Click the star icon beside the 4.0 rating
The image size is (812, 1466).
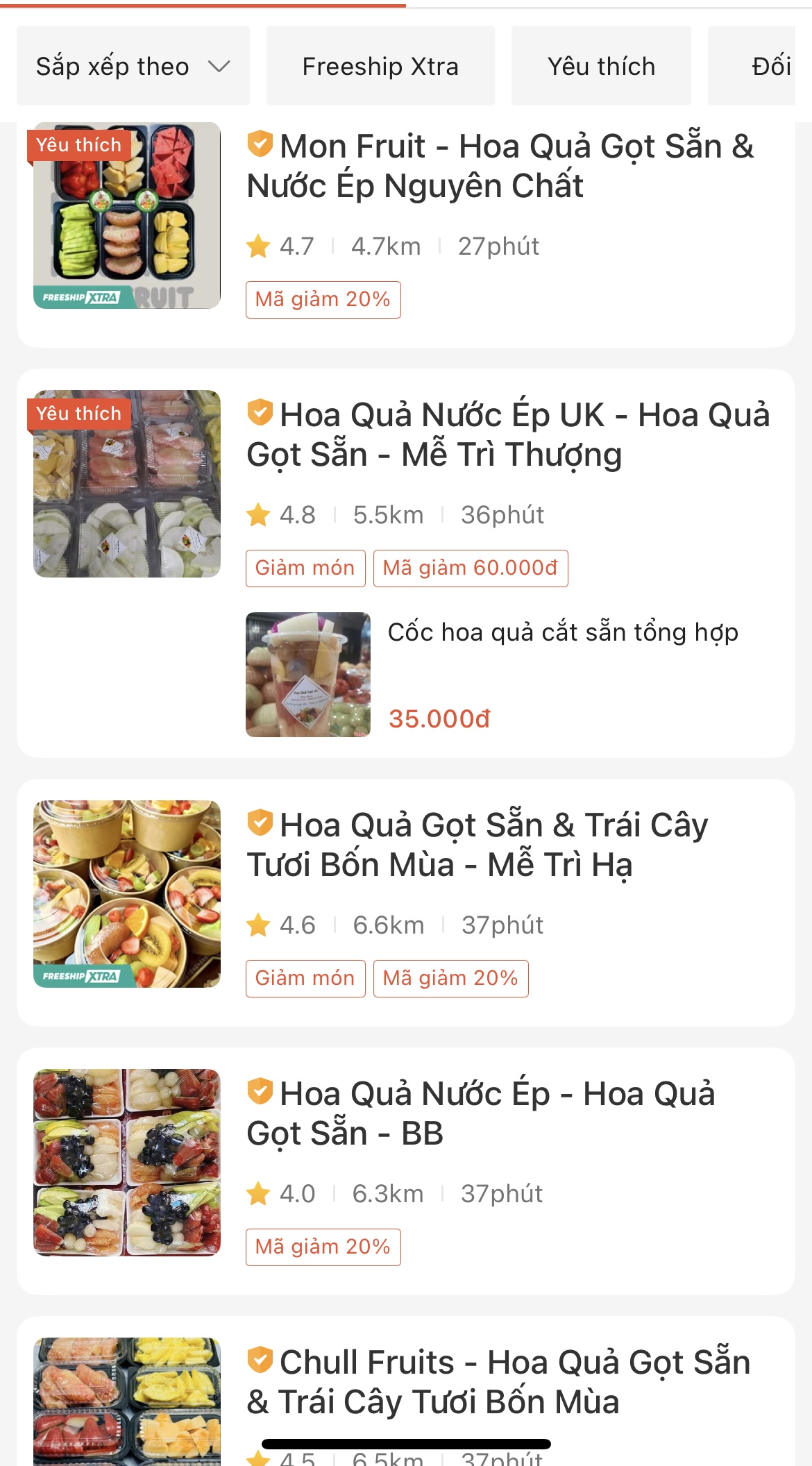(258, 1193)
